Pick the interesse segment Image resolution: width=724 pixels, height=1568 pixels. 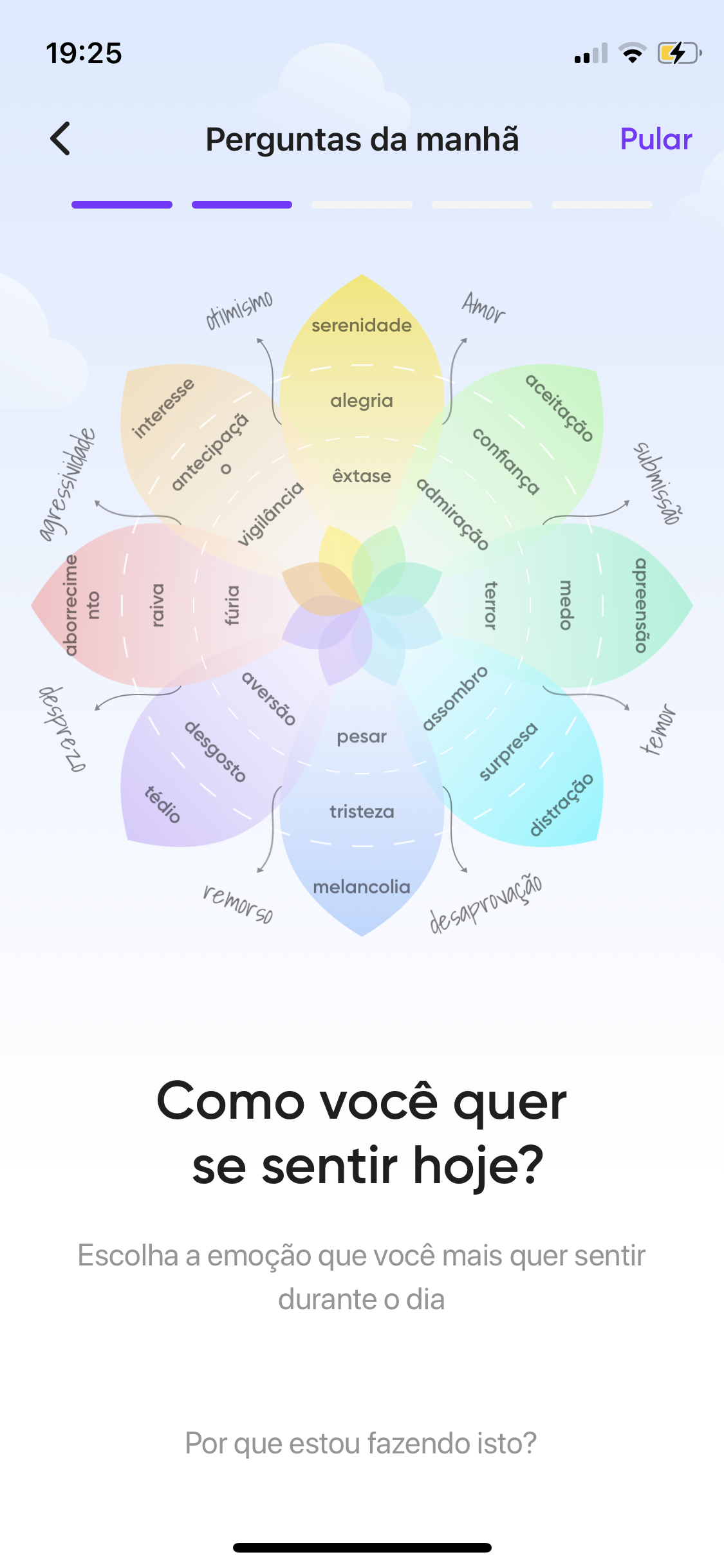[x=162, y=408]
